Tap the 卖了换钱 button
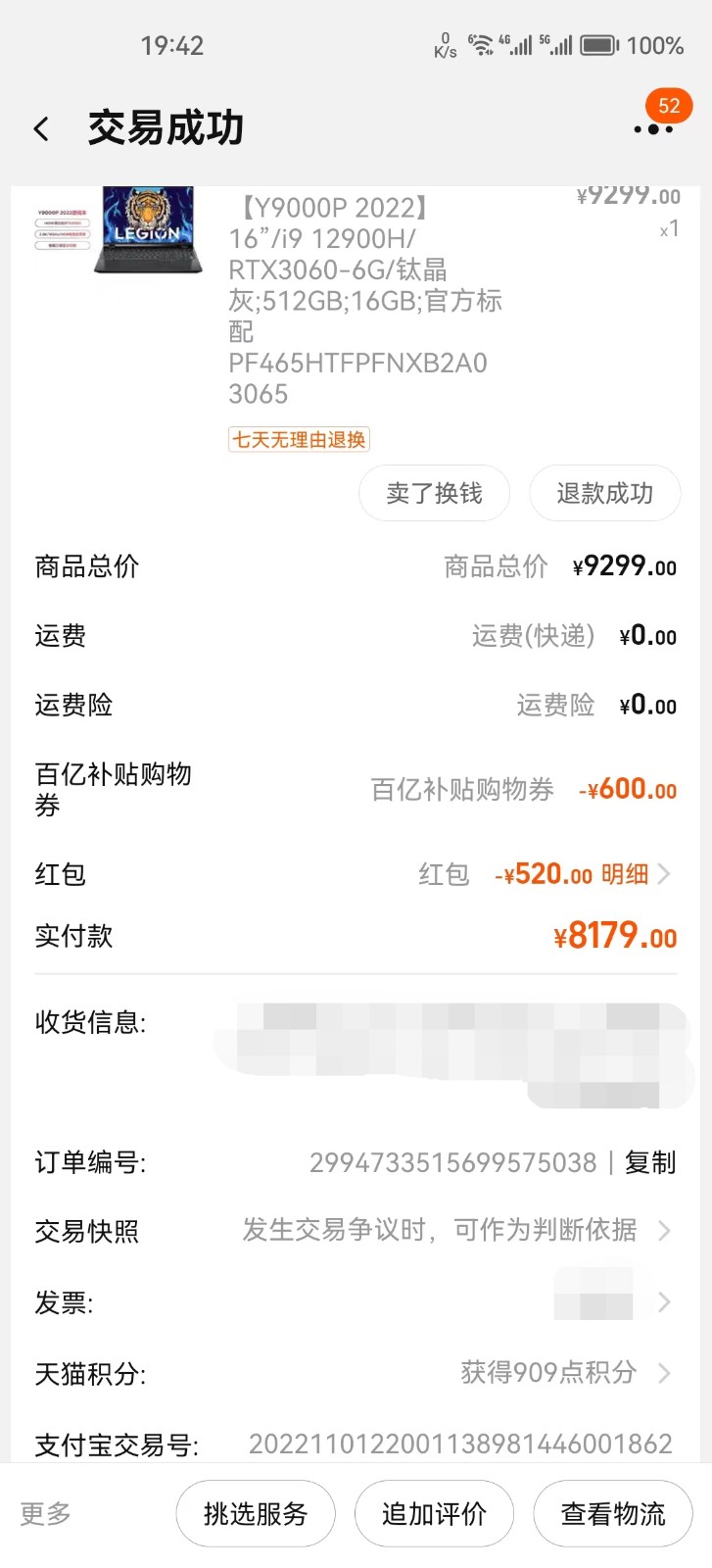The image size is (712, 1568). tap(434, 493)
